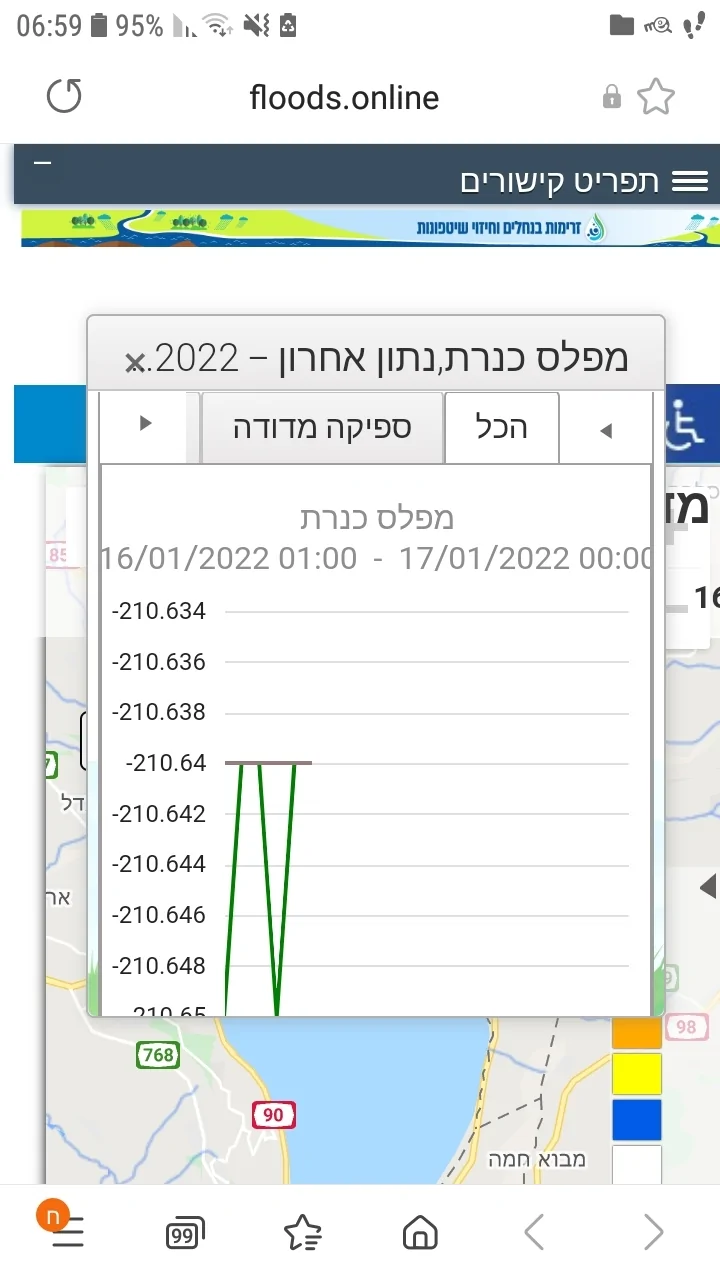Go to the browser home page
The width and height of the screenshot is (720, 1280).
(420, 1233)
